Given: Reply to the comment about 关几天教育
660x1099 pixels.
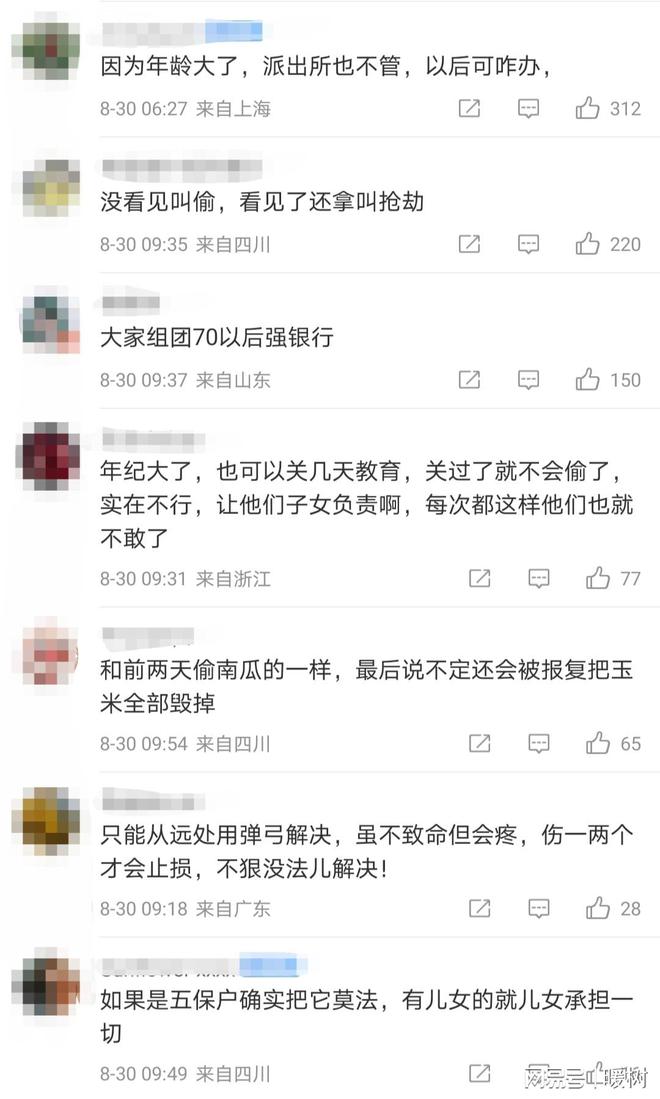Looking at the screenshot, I should pos(538,577).
